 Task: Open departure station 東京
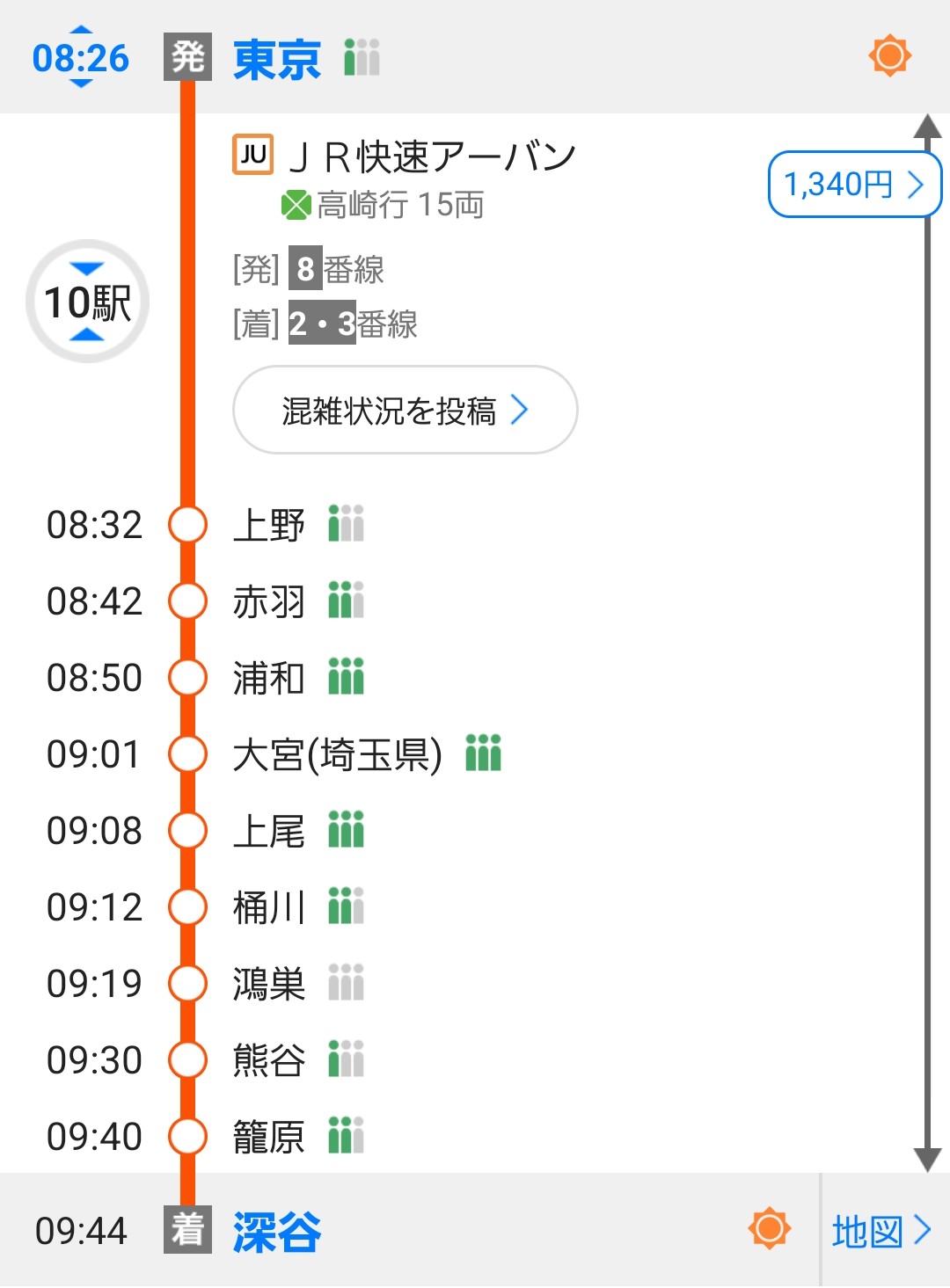pos(276,59)
